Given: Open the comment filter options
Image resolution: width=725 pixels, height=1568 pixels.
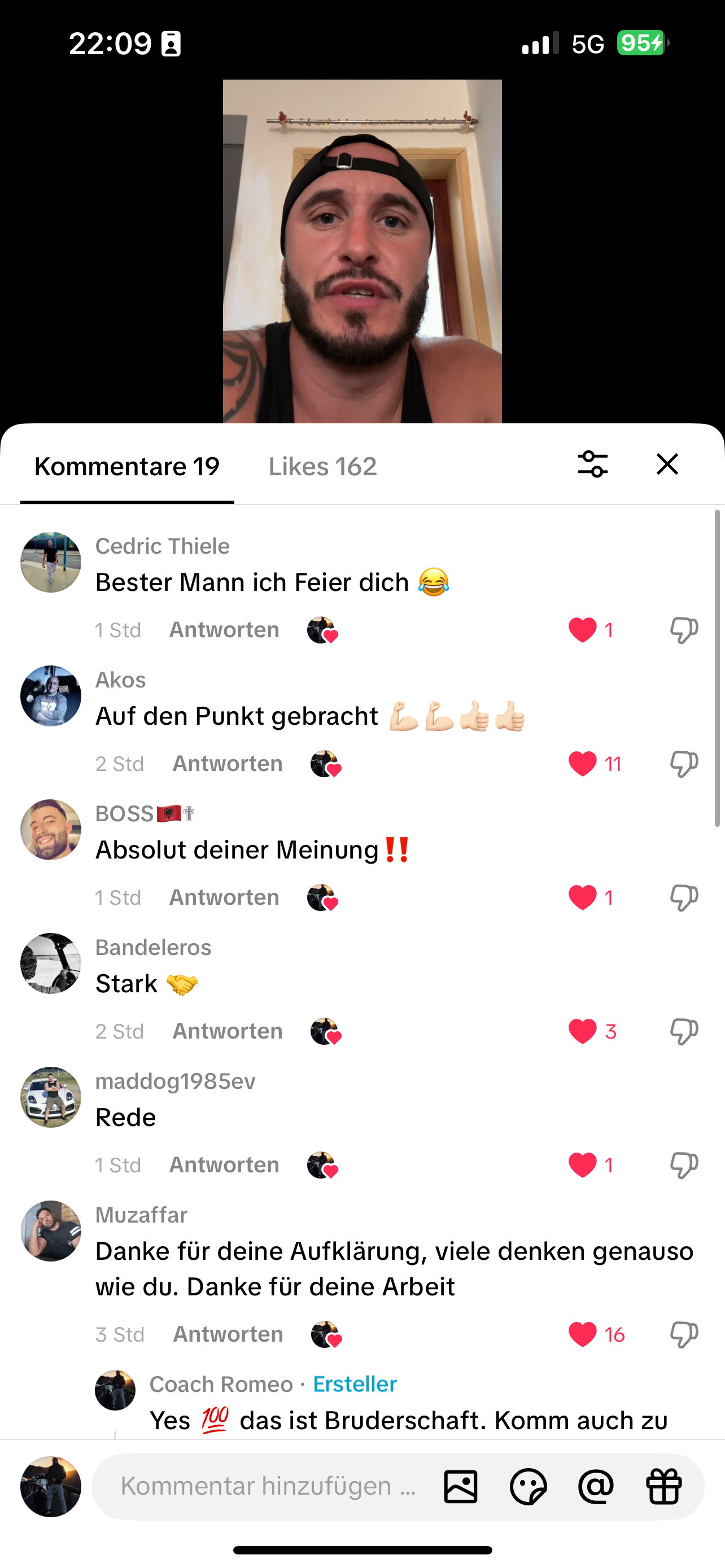Looking at the screenshot, I should 592,465.
